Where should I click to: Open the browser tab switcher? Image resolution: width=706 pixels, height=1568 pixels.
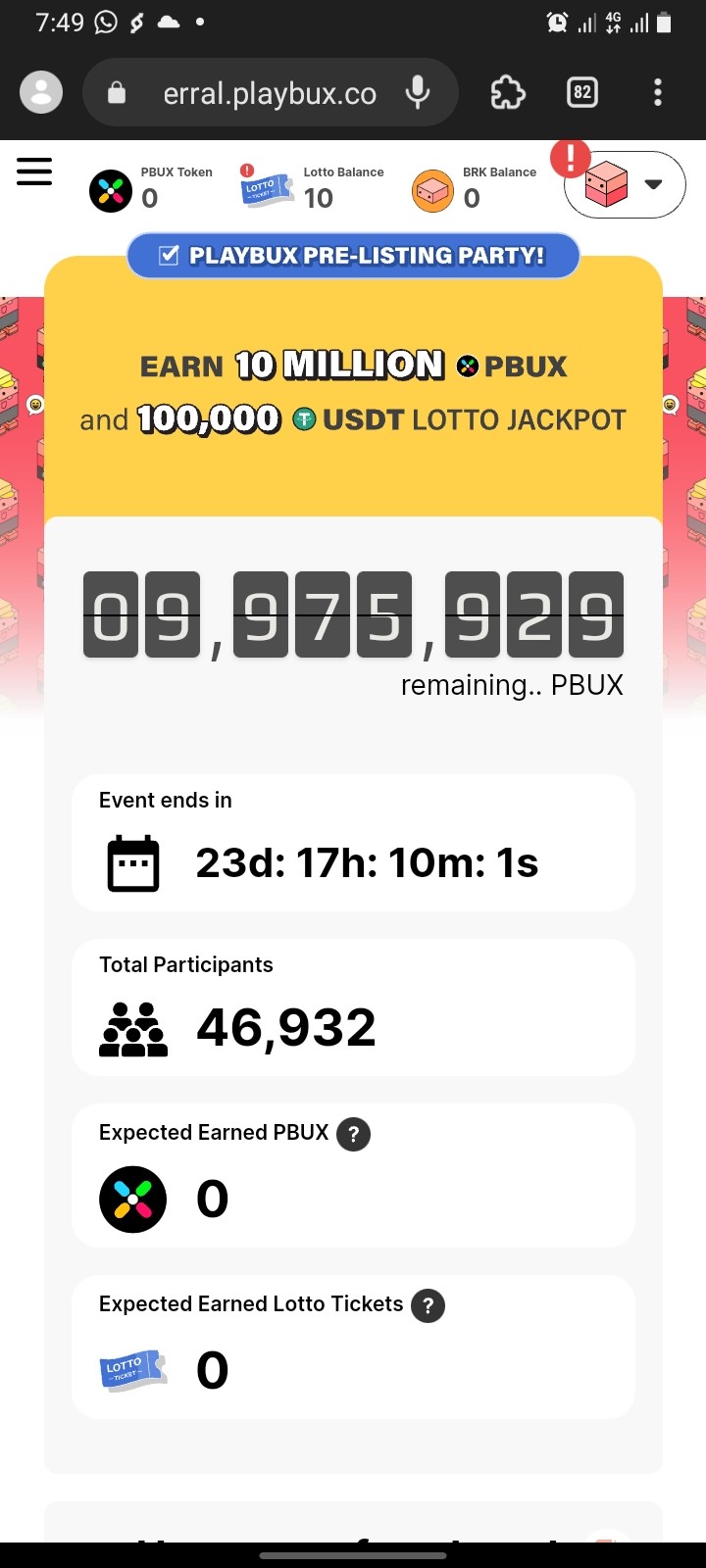pyautogui.click(x=582, y=93)
